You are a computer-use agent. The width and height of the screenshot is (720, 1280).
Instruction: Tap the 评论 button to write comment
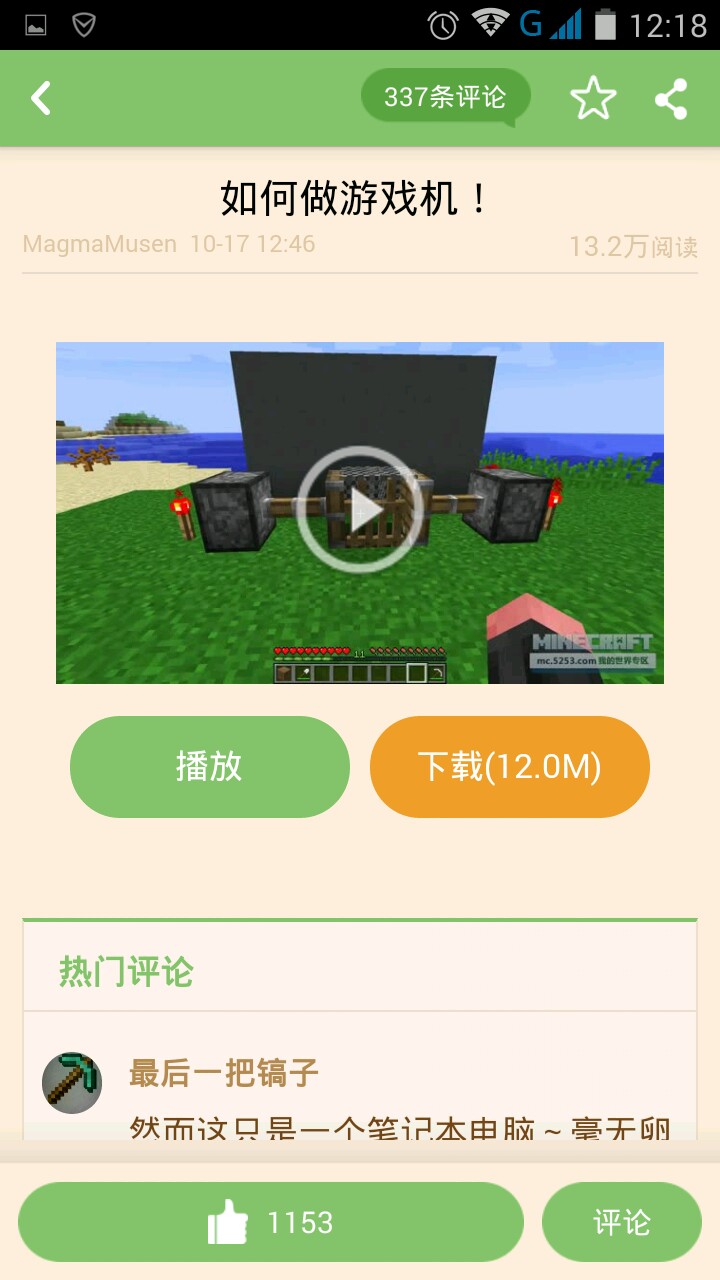point(621,1222)
